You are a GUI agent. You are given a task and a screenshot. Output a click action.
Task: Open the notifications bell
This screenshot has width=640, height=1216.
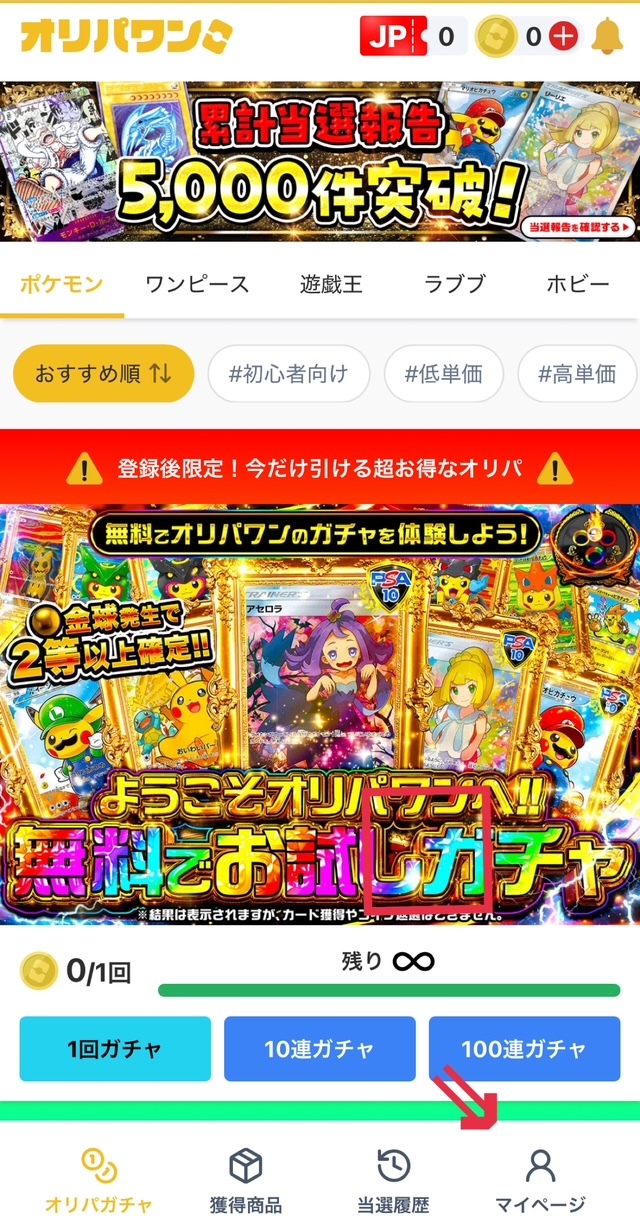click(607, 37)
